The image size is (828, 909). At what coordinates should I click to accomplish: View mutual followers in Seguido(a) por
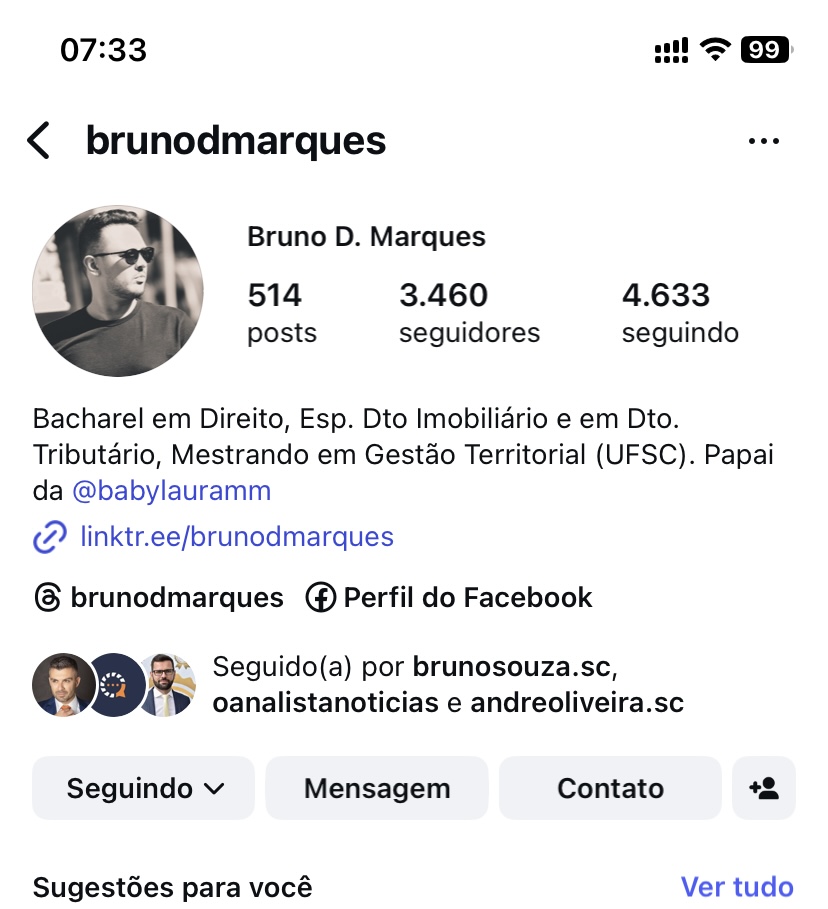tap(448, 685)
